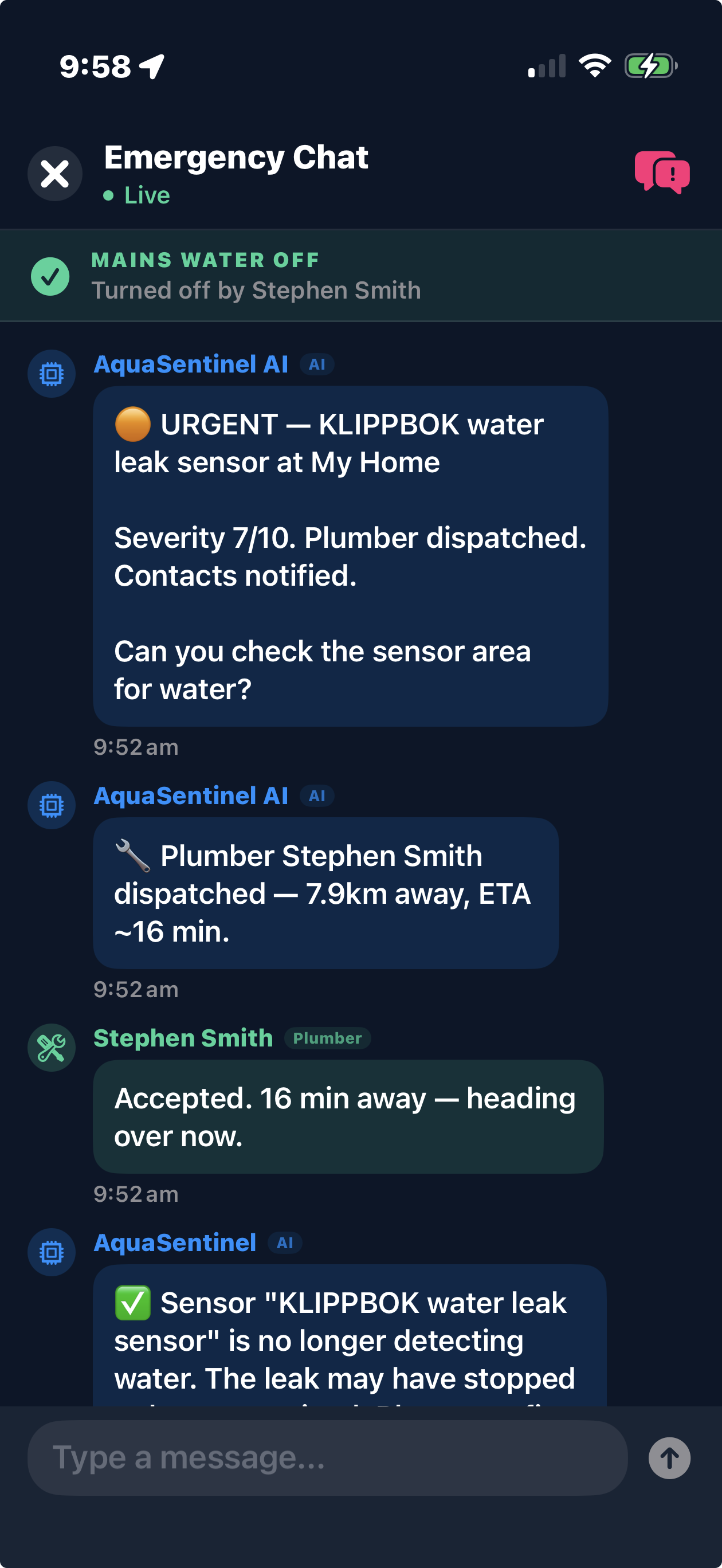
Task: Open the emergency alert messages icon
Action: (662, 174)
